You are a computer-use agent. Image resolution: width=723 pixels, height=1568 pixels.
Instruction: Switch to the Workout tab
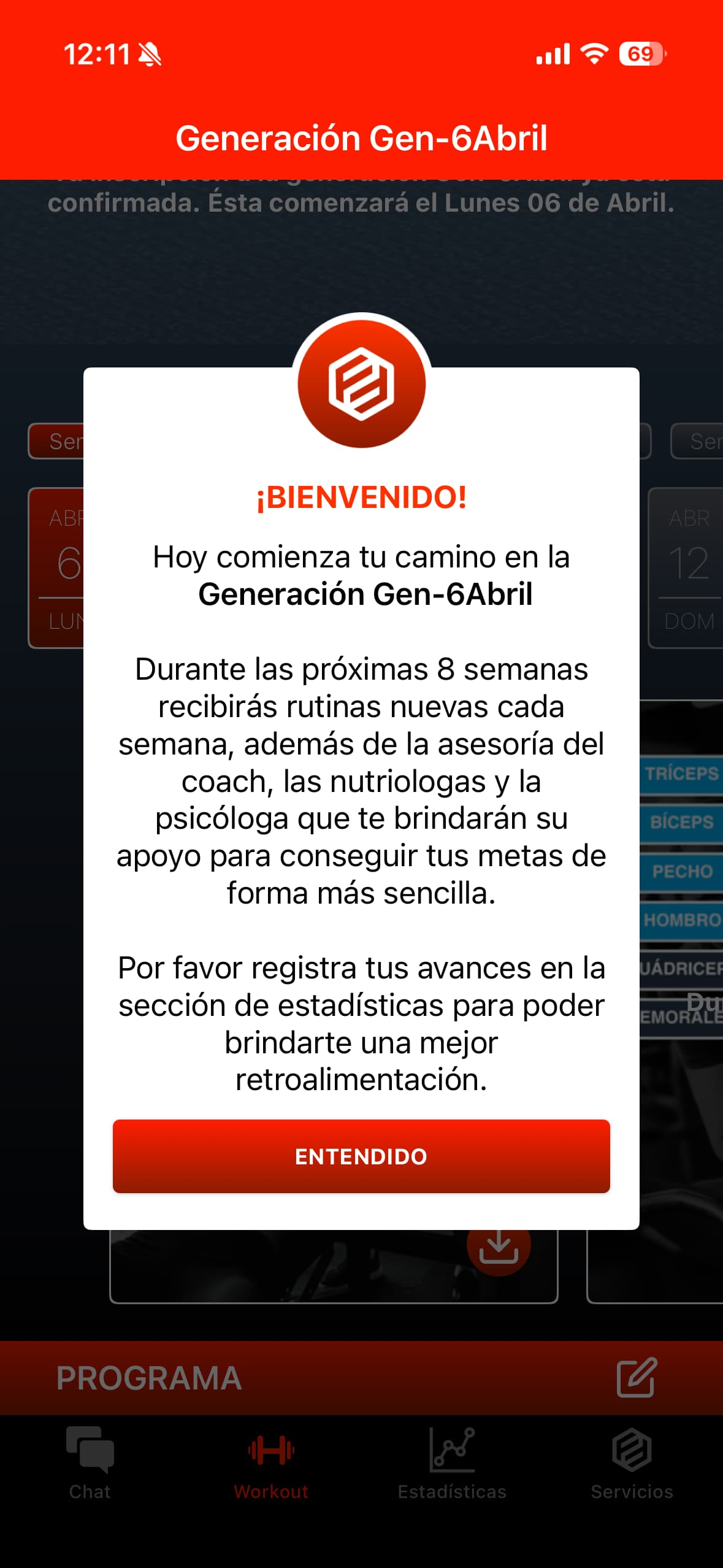point(270,1464)
